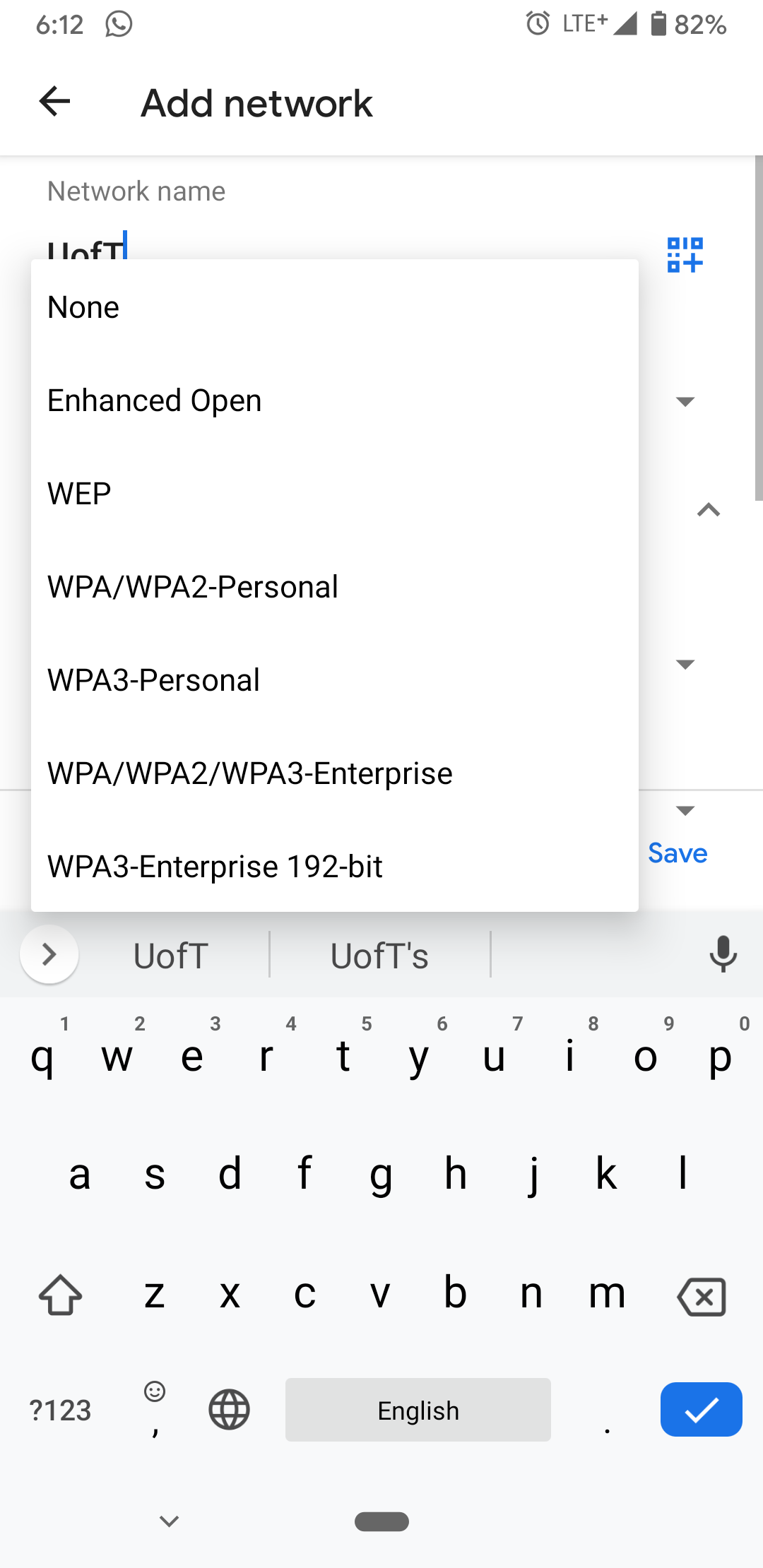This screenshot has width=763, height=1568.
Task: Tap the shift key
Action: point(61,1295)
